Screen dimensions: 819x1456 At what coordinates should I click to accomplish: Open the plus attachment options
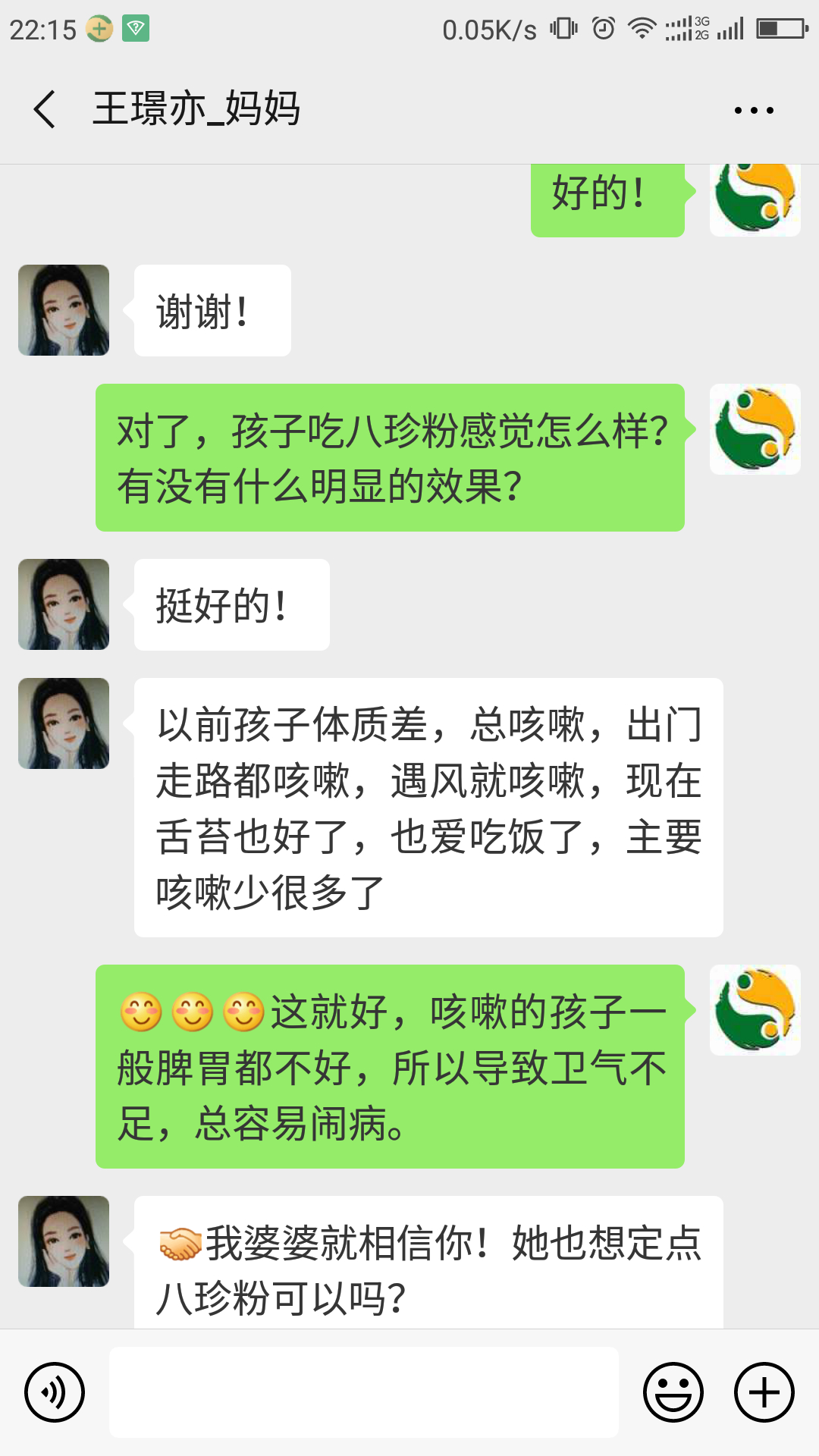click(764, 1392)
